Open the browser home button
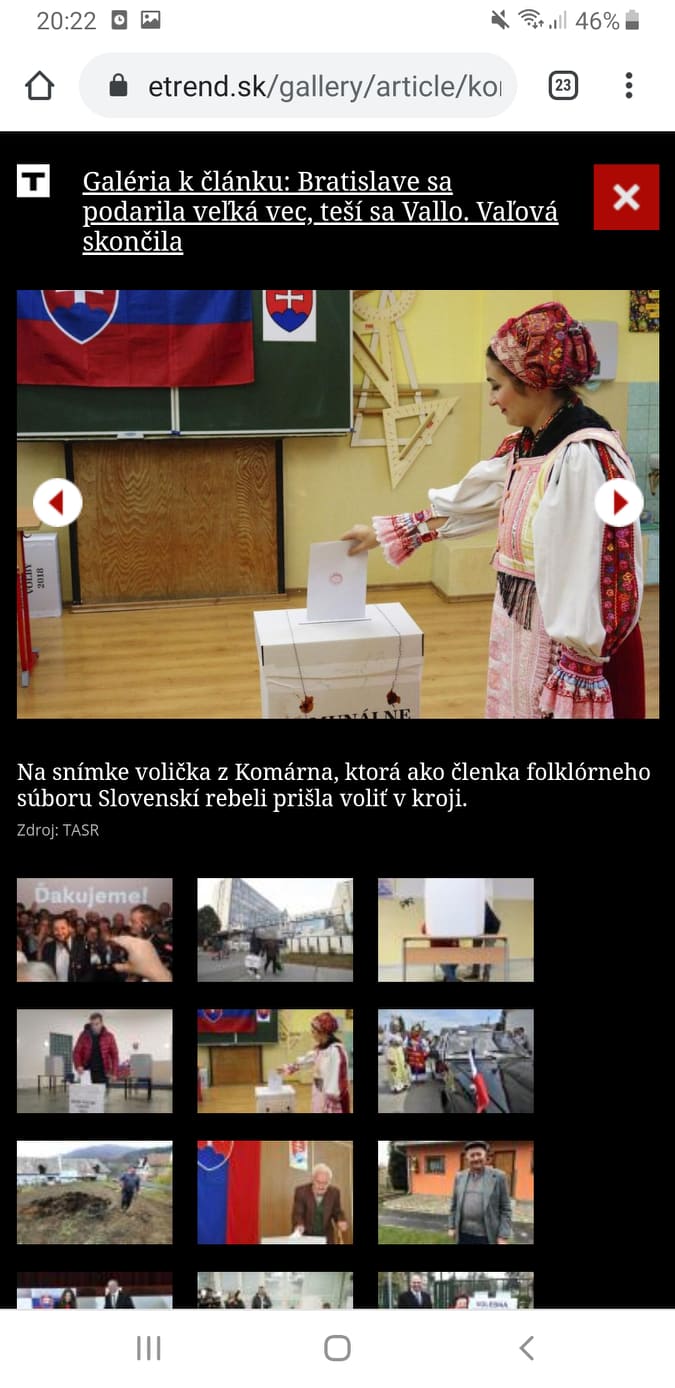 [40, 86]
